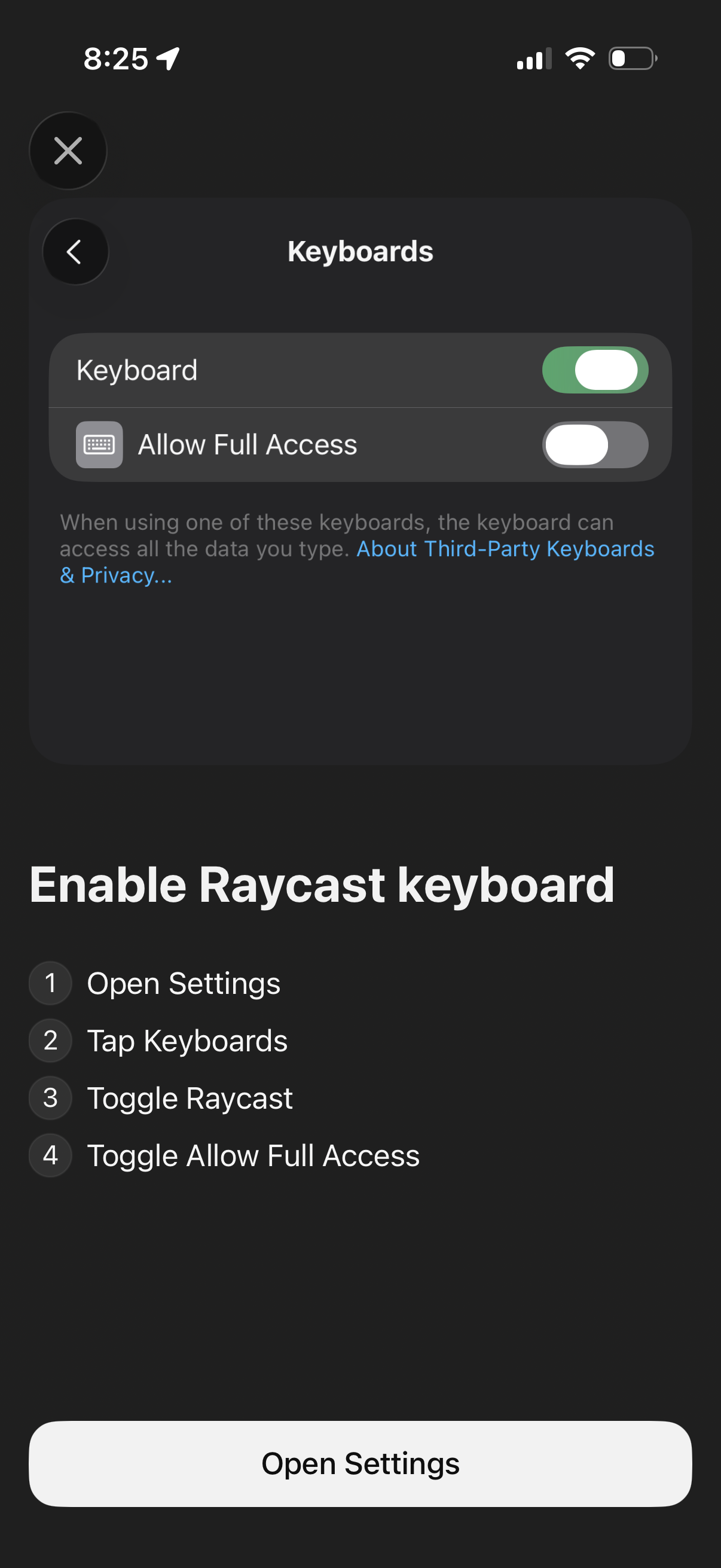
Task: Tap the keyboard icon beside Allow Full Access
Action: (99, 444)
